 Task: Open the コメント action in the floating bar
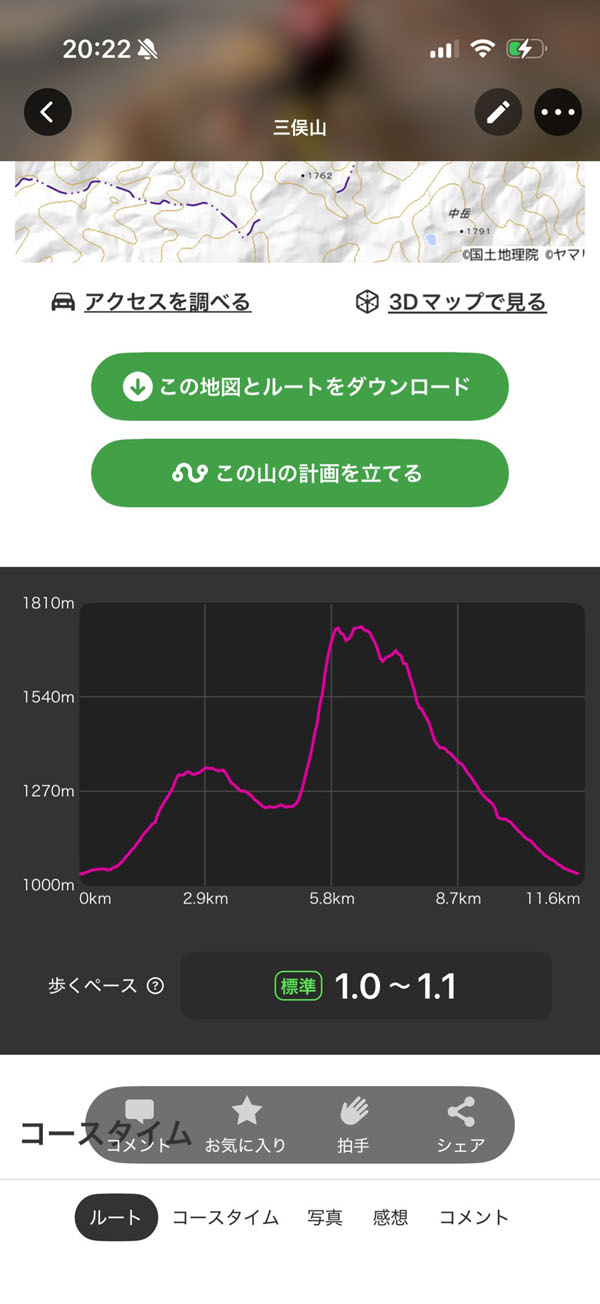click(139, 1125)
